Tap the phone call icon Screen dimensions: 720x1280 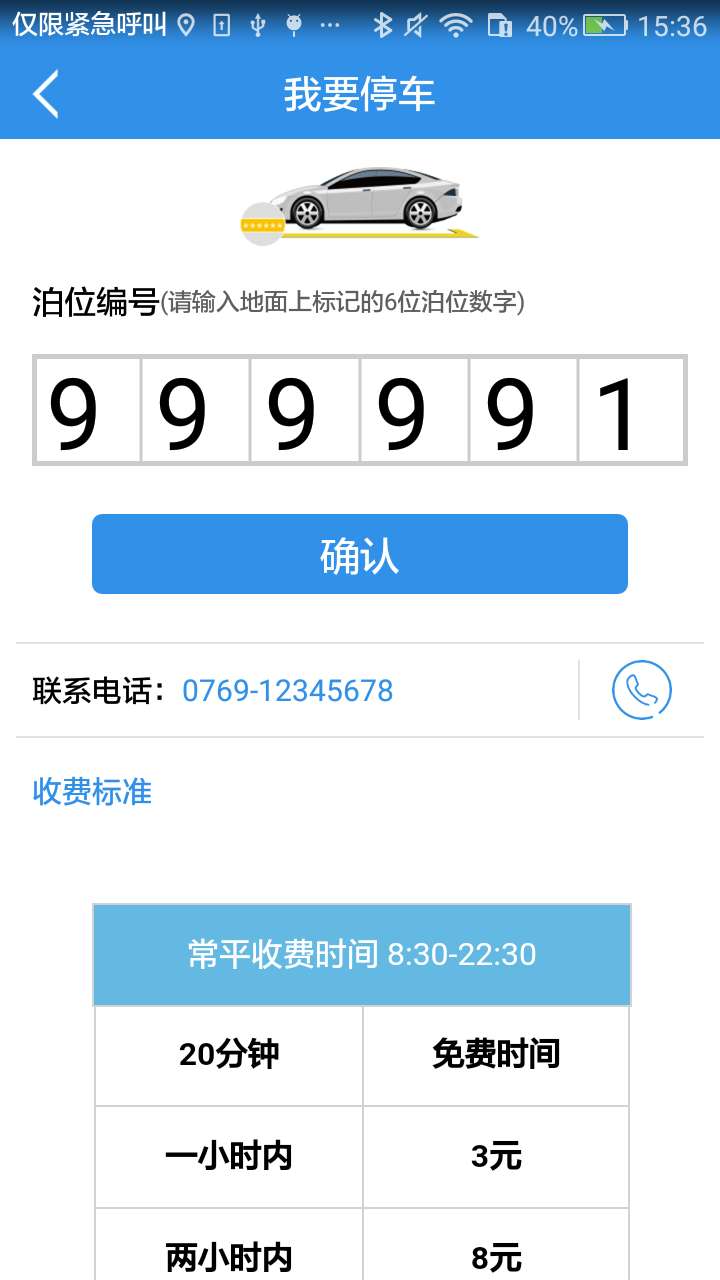pos(641,690)
